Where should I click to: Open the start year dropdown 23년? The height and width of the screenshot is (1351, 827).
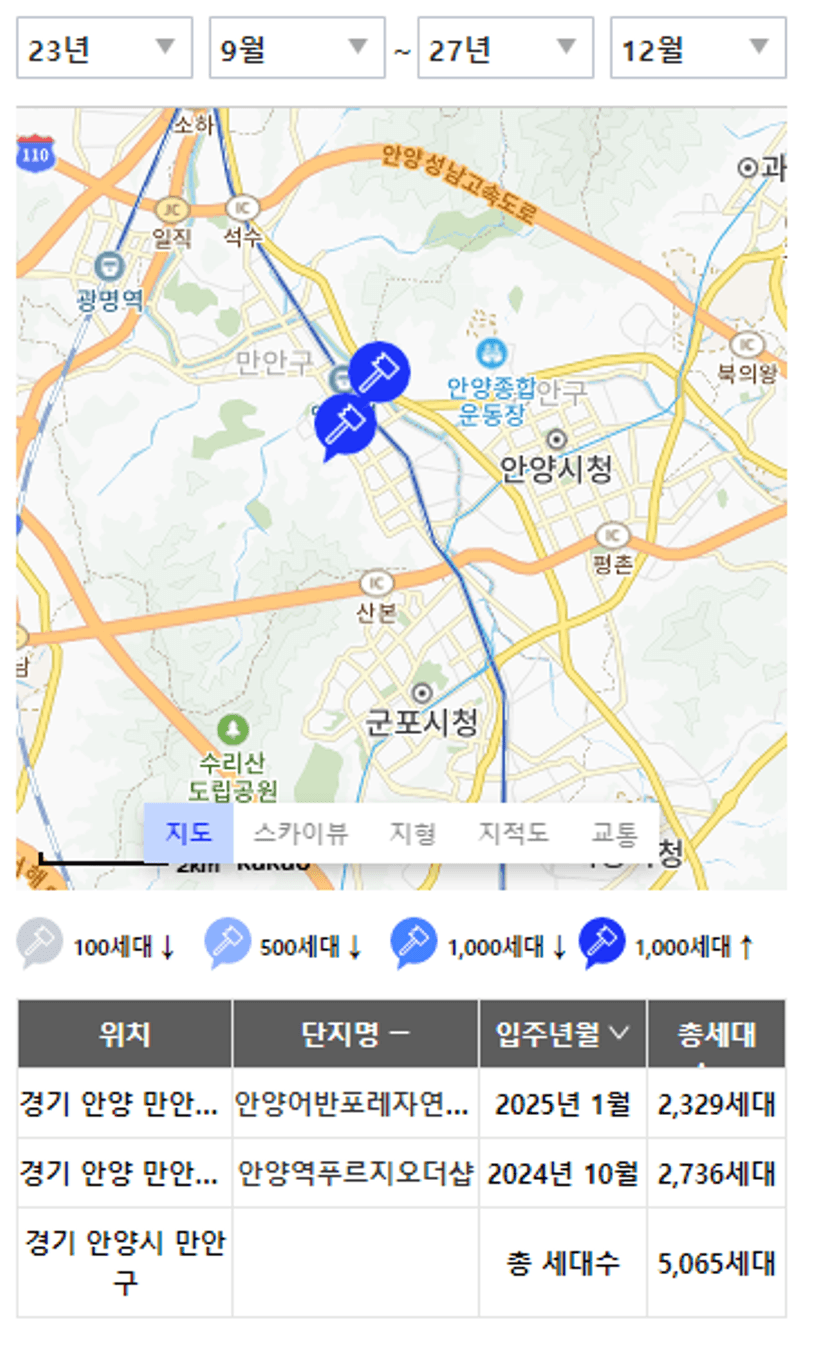pos(104,48)
